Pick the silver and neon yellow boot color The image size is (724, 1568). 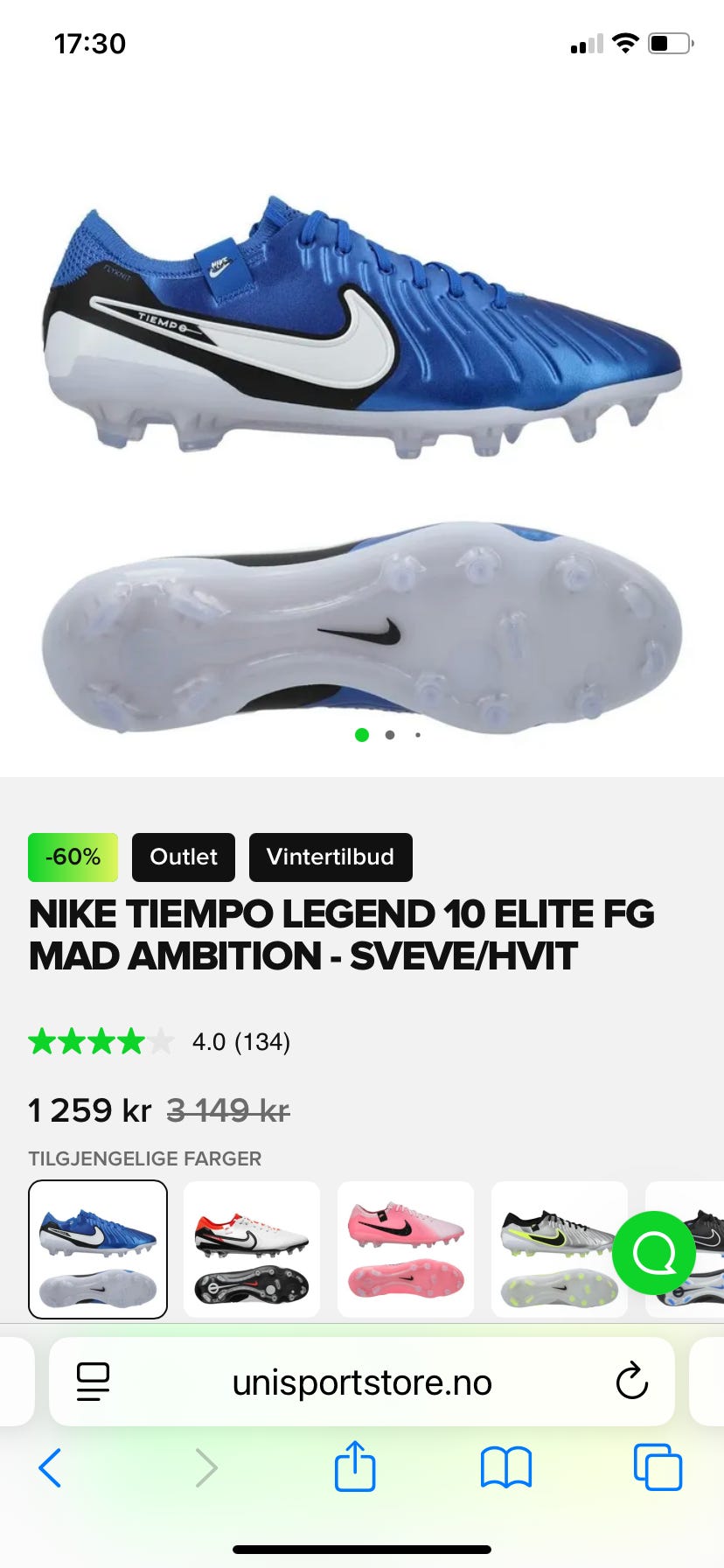(558, 1249)
